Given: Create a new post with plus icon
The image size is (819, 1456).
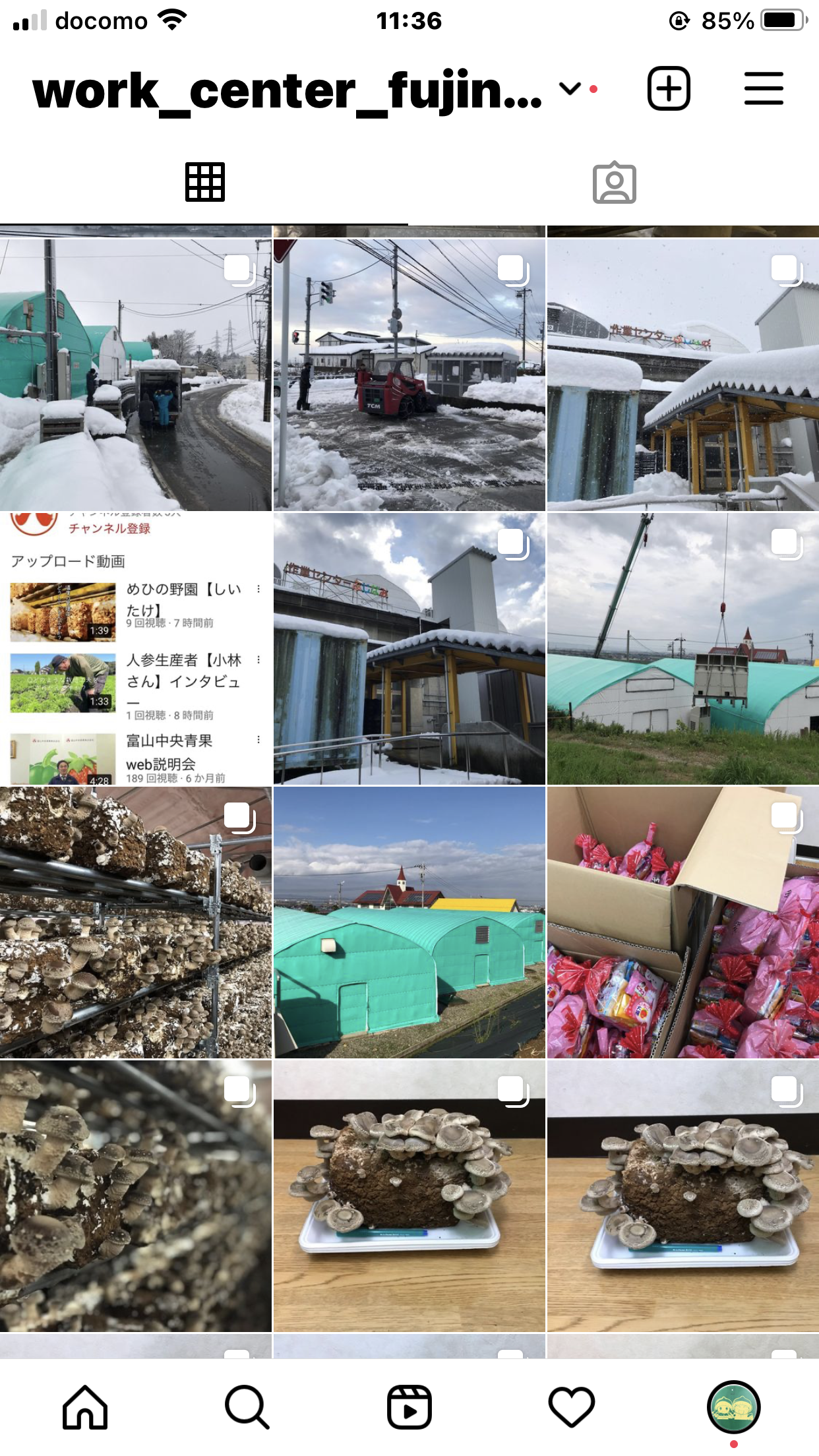Looking at the screenshot, I should pos(669,88).
